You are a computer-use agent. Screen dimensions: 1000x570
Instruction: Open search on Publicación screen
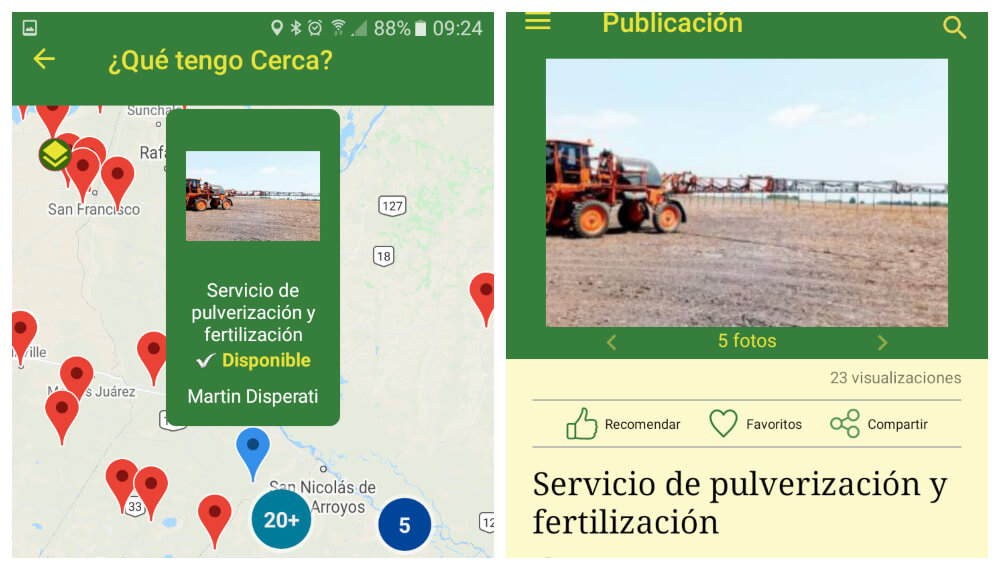(x=955, y=28)
